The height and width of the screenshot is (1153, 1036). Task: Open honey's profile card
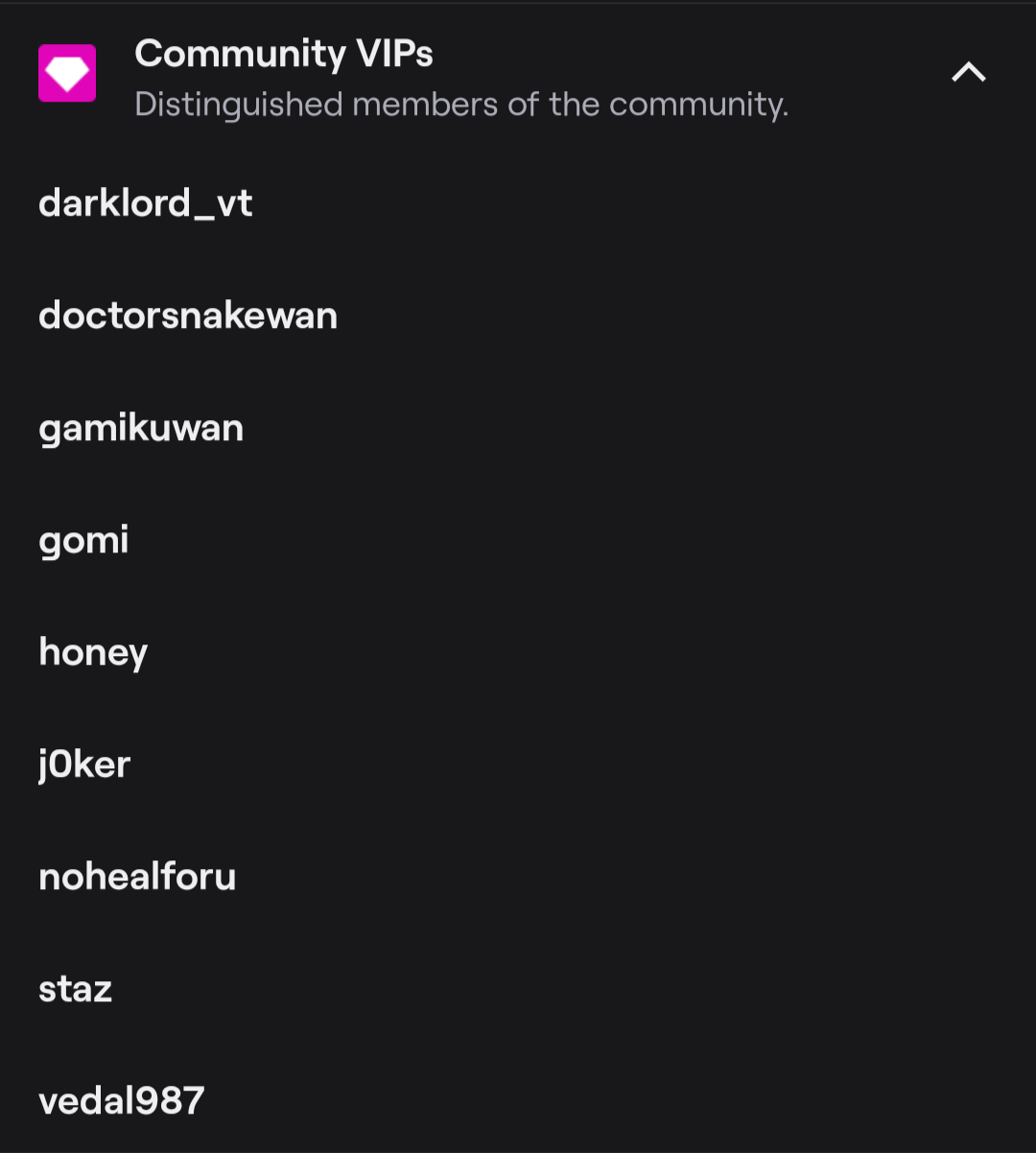tap(93, 652)
